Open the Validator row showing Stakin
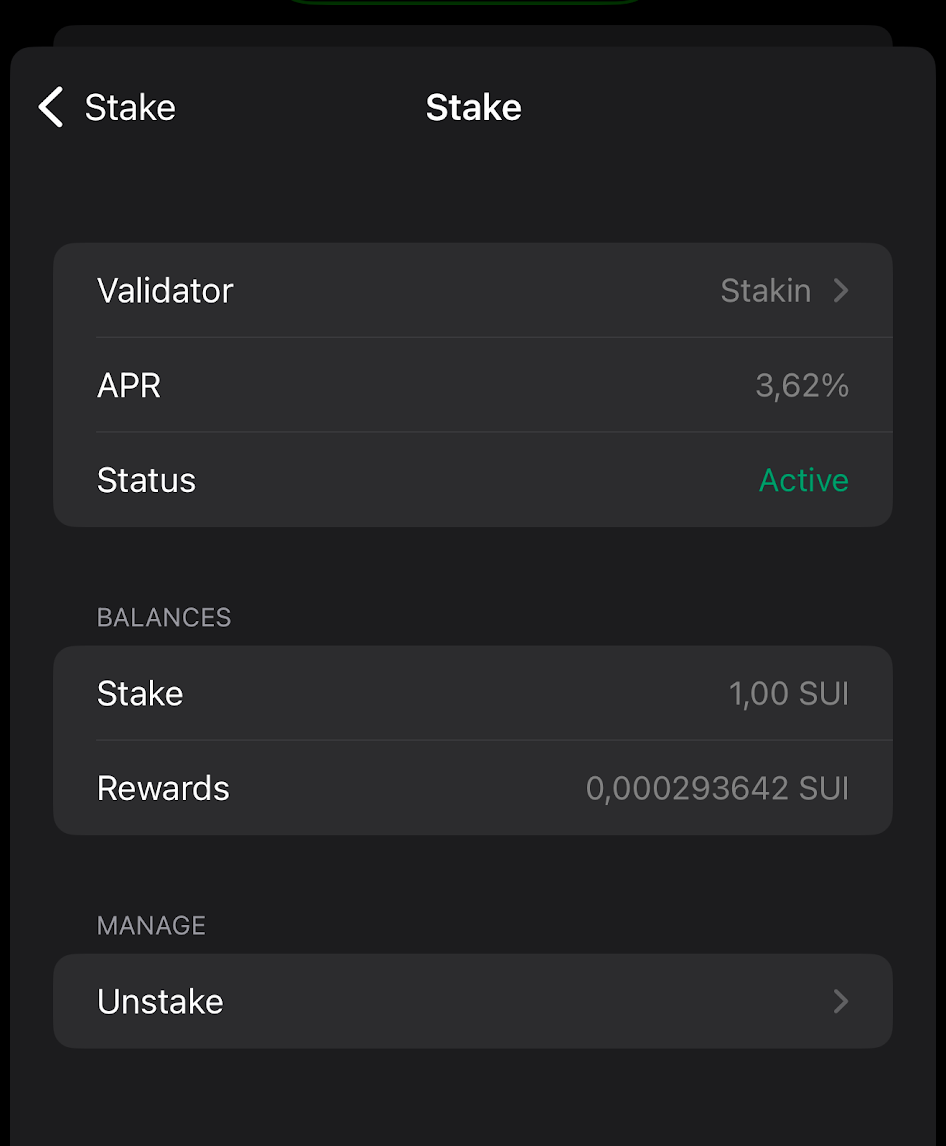946x1146 pixels. pos(472,291)
